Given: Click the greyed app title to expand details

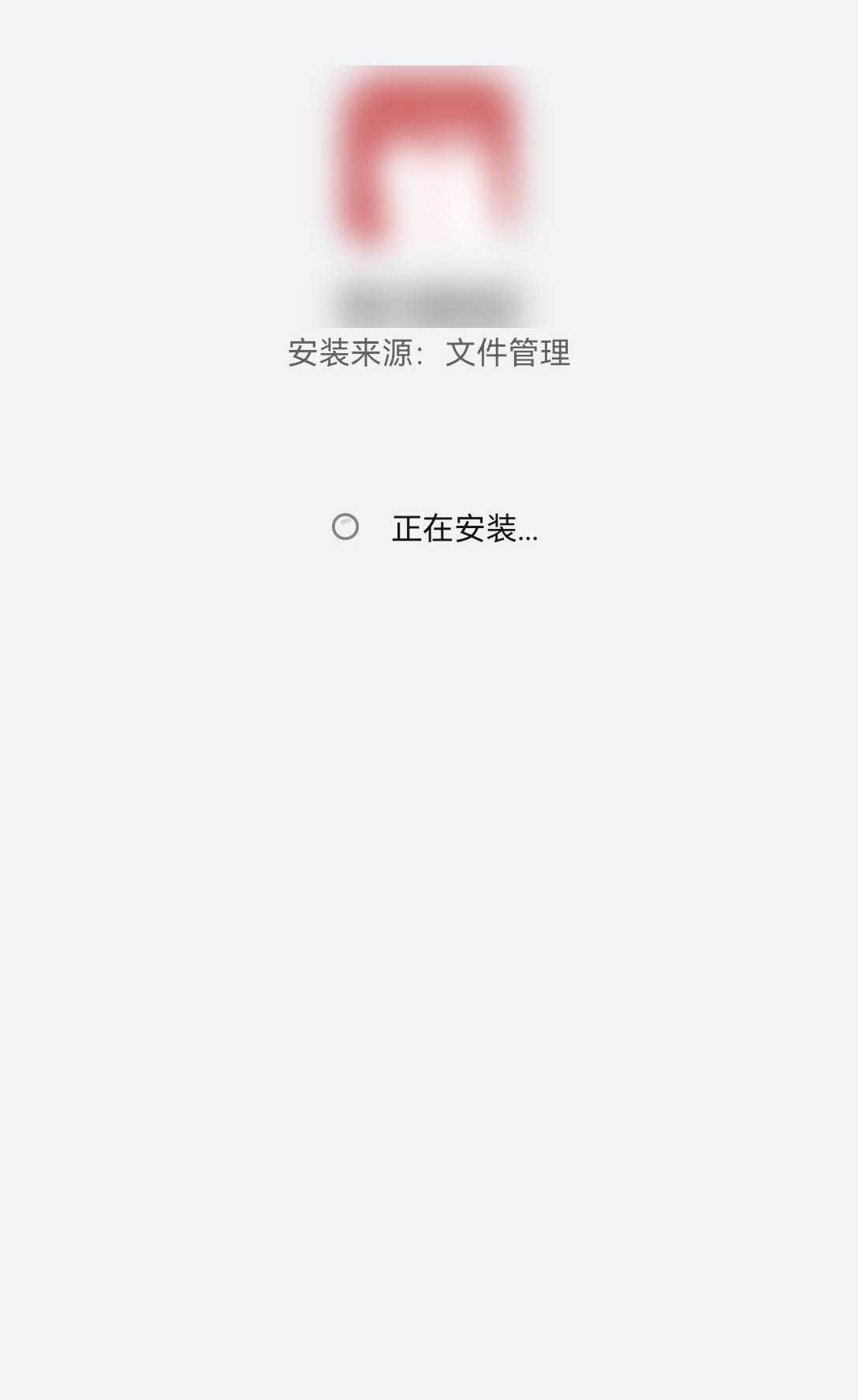Looking at the screenshot, I should pos(430,300).
